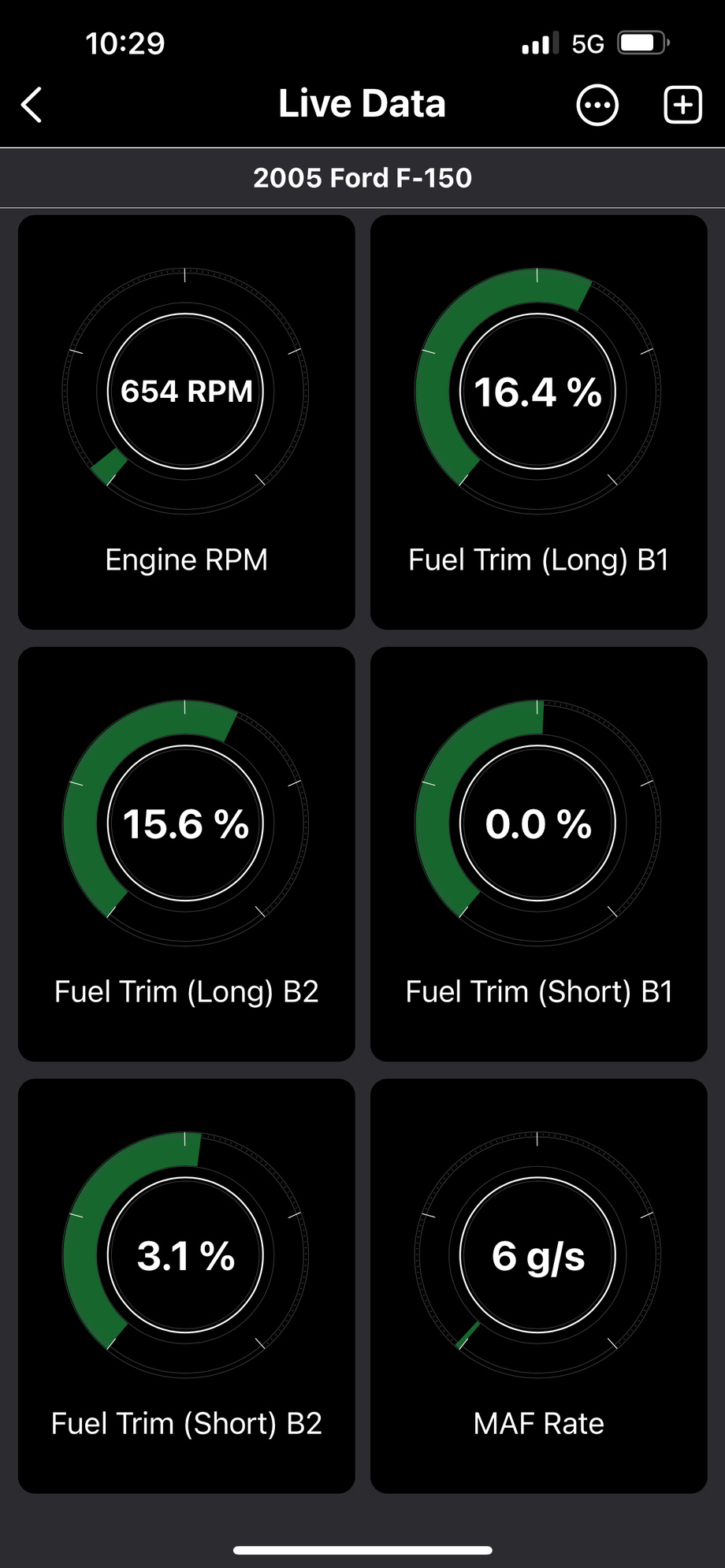Open the 2005 Ford F-150 vehicle banner
The height and width of the screenshot is (1568, 725).
pos(362,177)
